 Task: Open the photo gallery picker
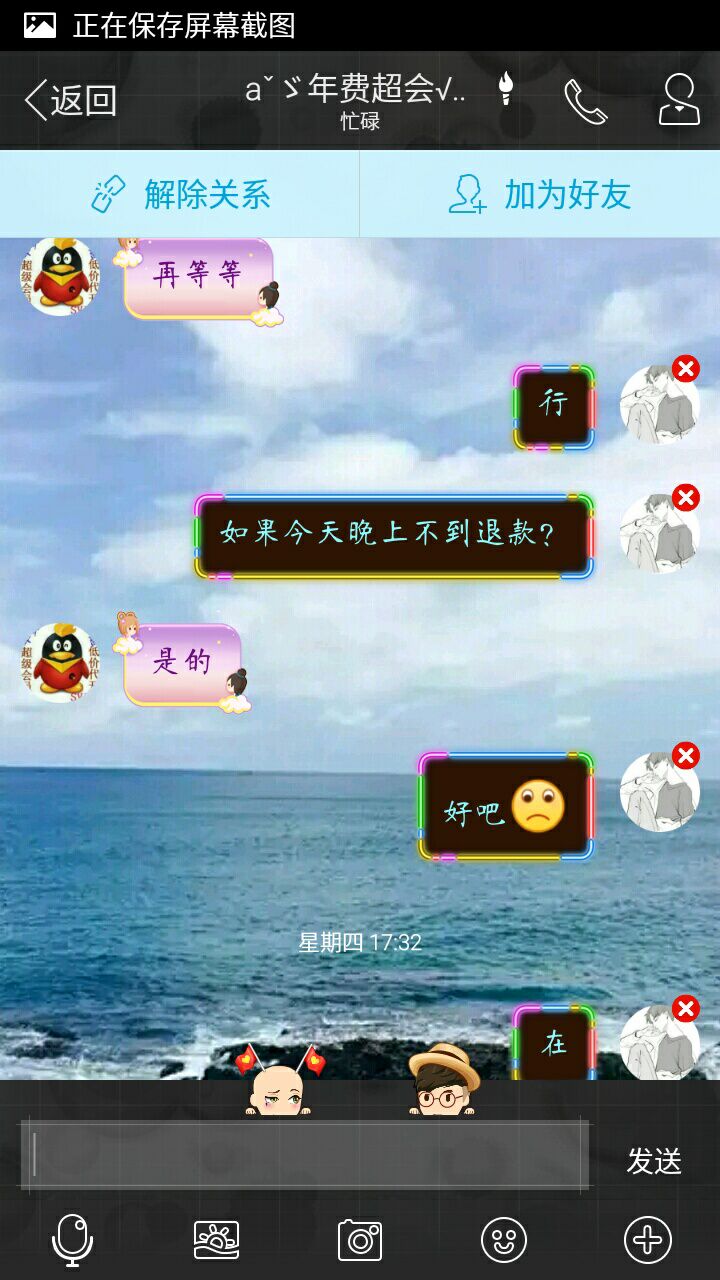click(x=216, y=1240)
